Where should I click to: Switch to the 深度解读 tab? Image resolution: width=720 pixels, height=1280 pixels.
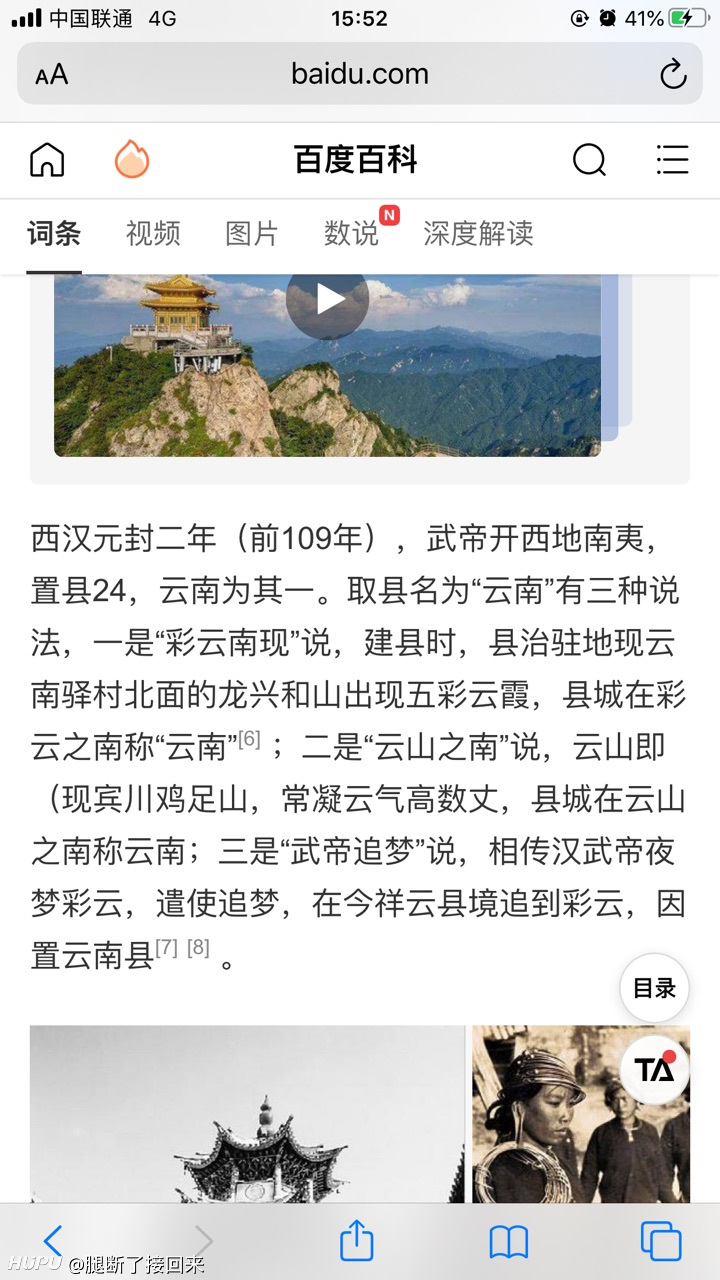(478, 233)
